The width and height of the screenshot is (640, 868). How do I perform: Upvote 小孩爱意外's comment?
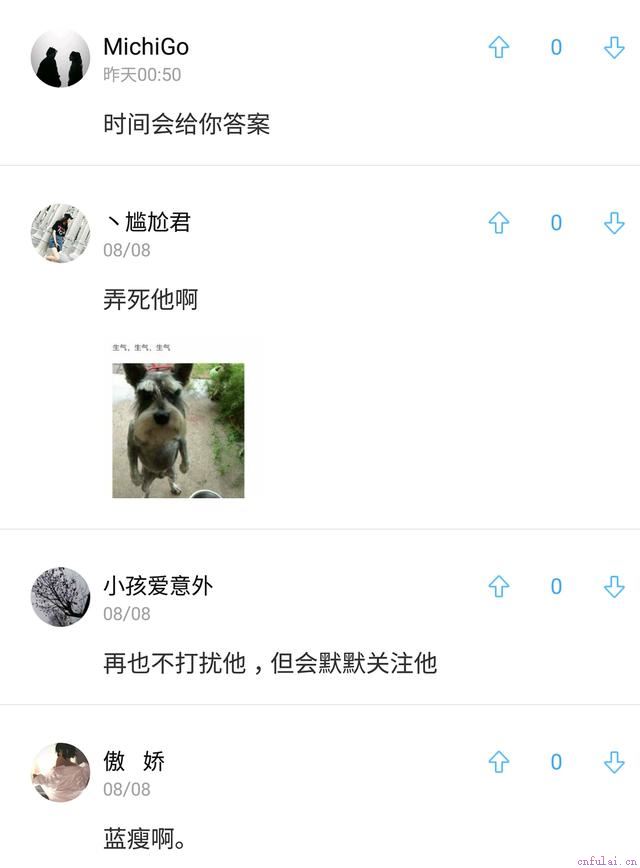[x=499, y=587]
